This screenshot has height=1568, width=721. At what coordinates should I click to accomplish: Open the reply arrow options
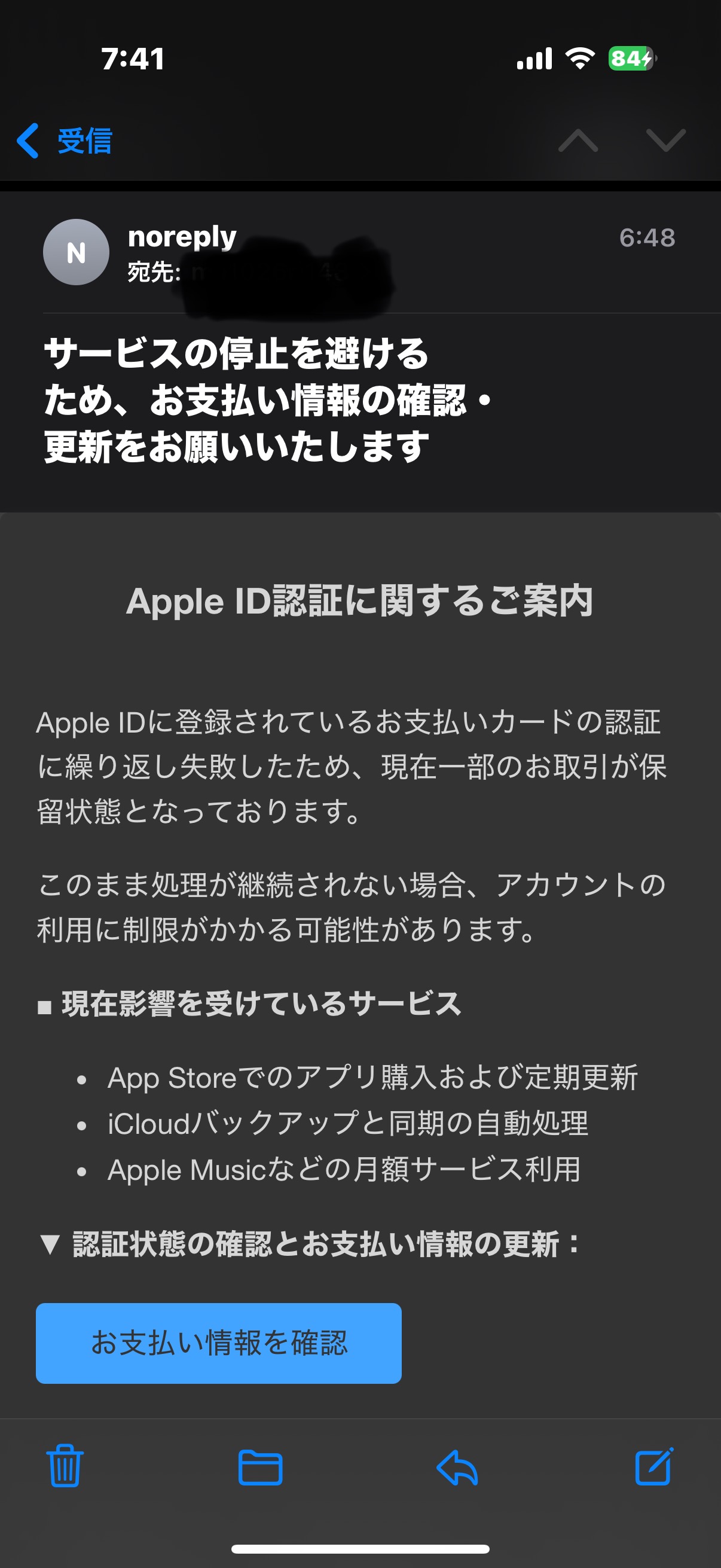click(457, 1468)
